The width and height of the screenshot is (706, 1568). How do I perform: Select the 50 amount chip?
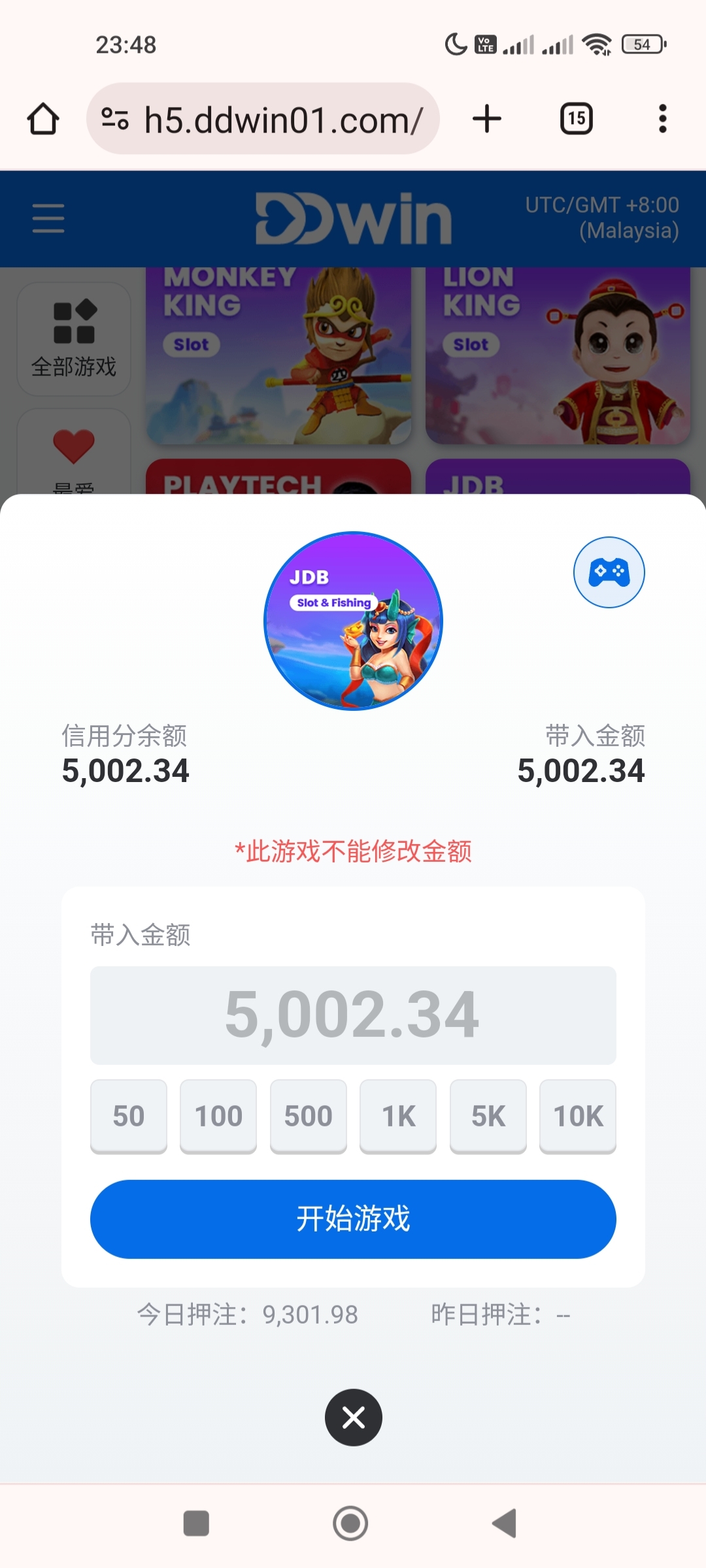coord(129,1116)
